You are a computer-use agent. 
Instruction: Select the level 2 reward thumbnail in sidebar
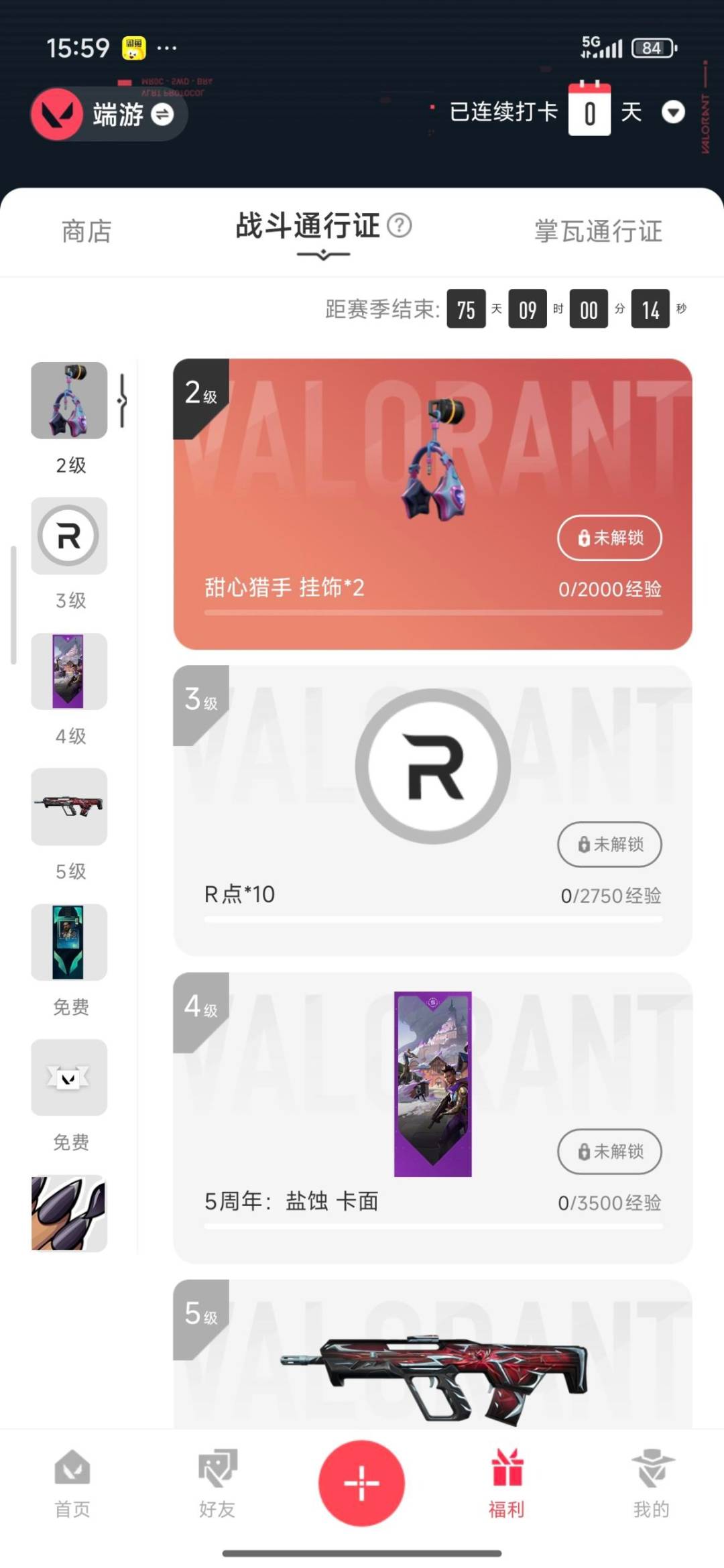(69, 400)
